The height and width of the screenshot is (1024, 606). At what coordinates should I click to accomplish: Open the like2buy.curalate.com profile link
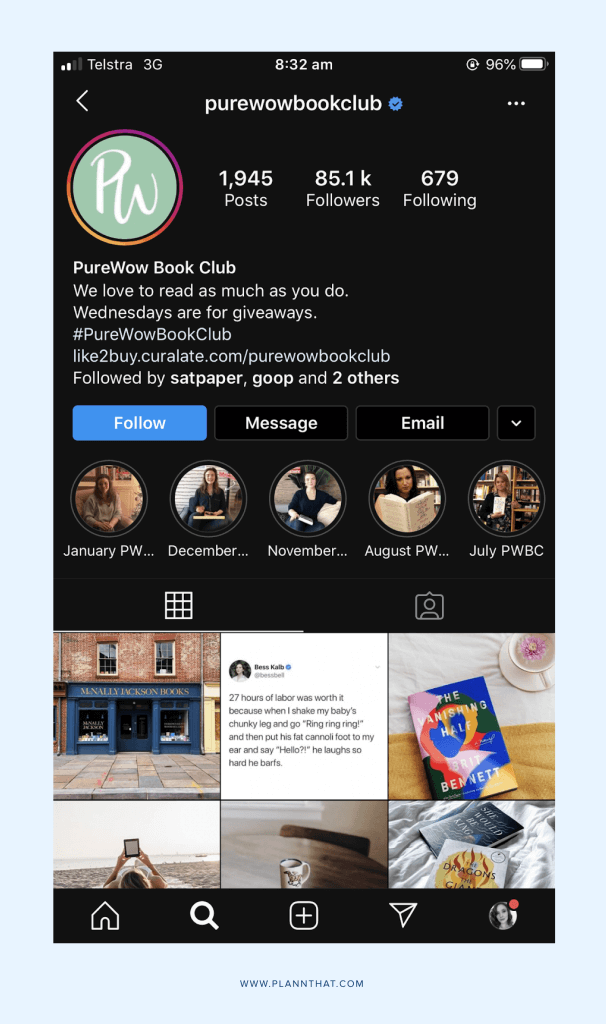click(231, 356)
